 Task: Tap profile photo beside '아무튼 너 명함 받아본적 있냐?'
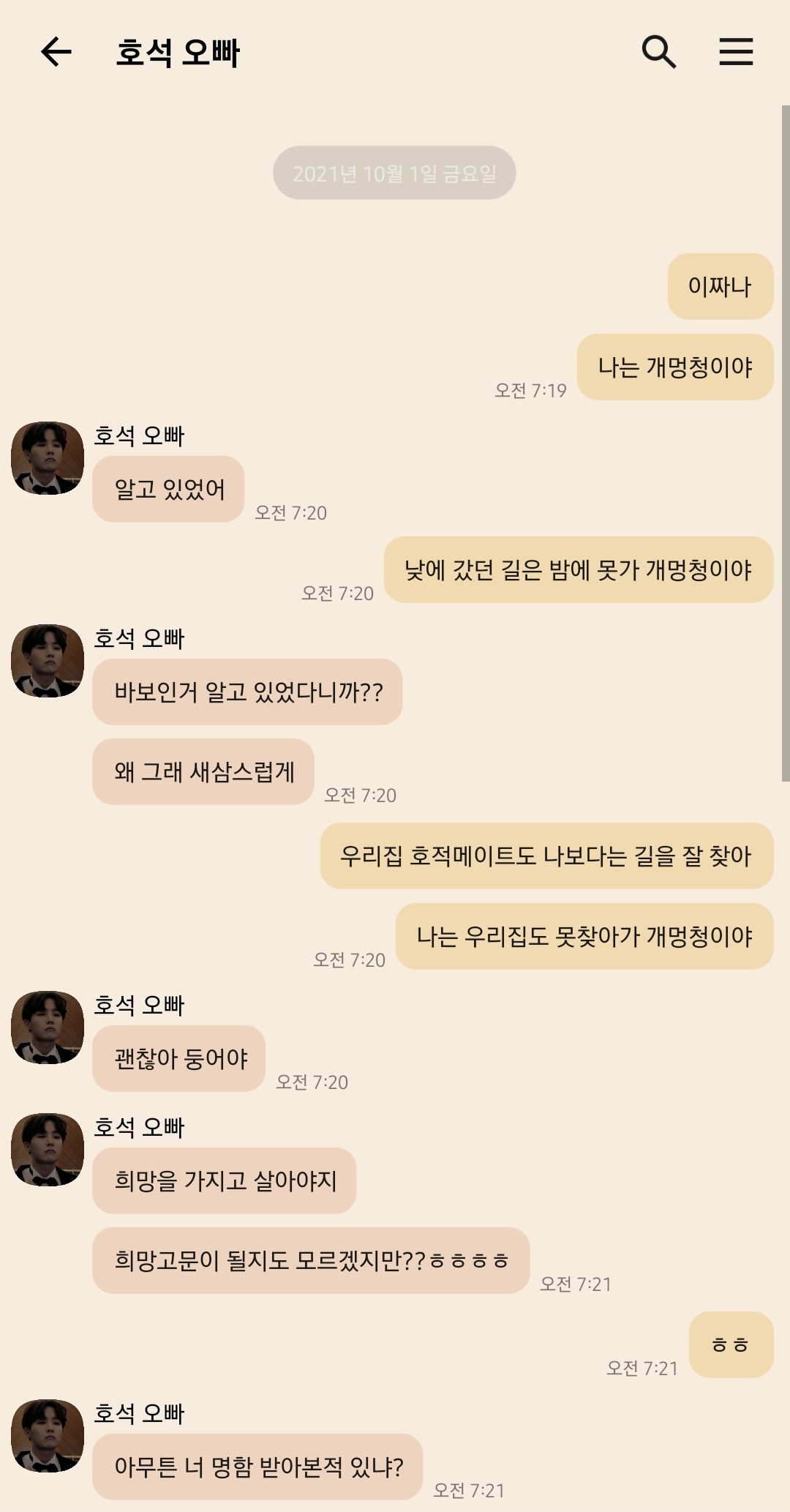[x=48, y=1436]
